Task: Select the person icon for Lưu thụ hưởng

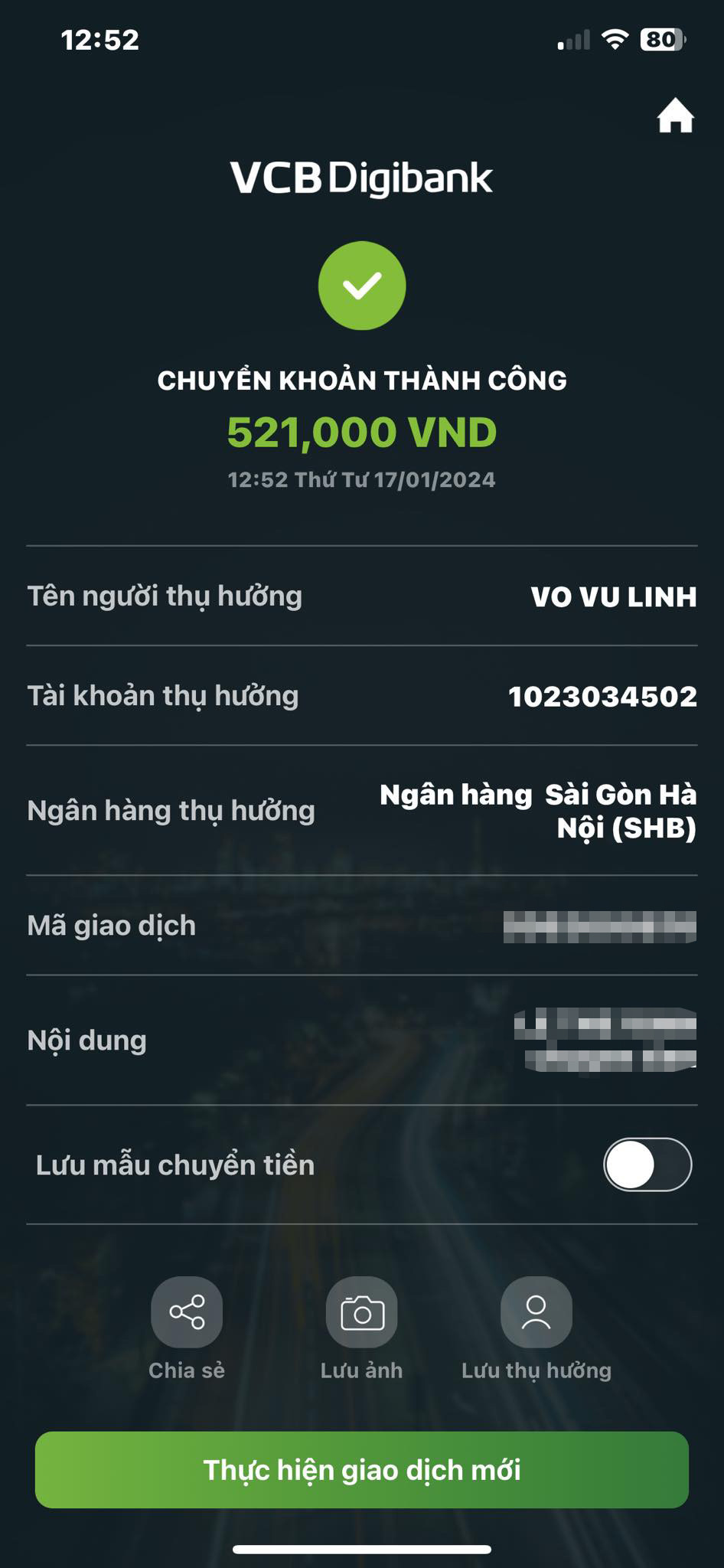Action: 536,1311
